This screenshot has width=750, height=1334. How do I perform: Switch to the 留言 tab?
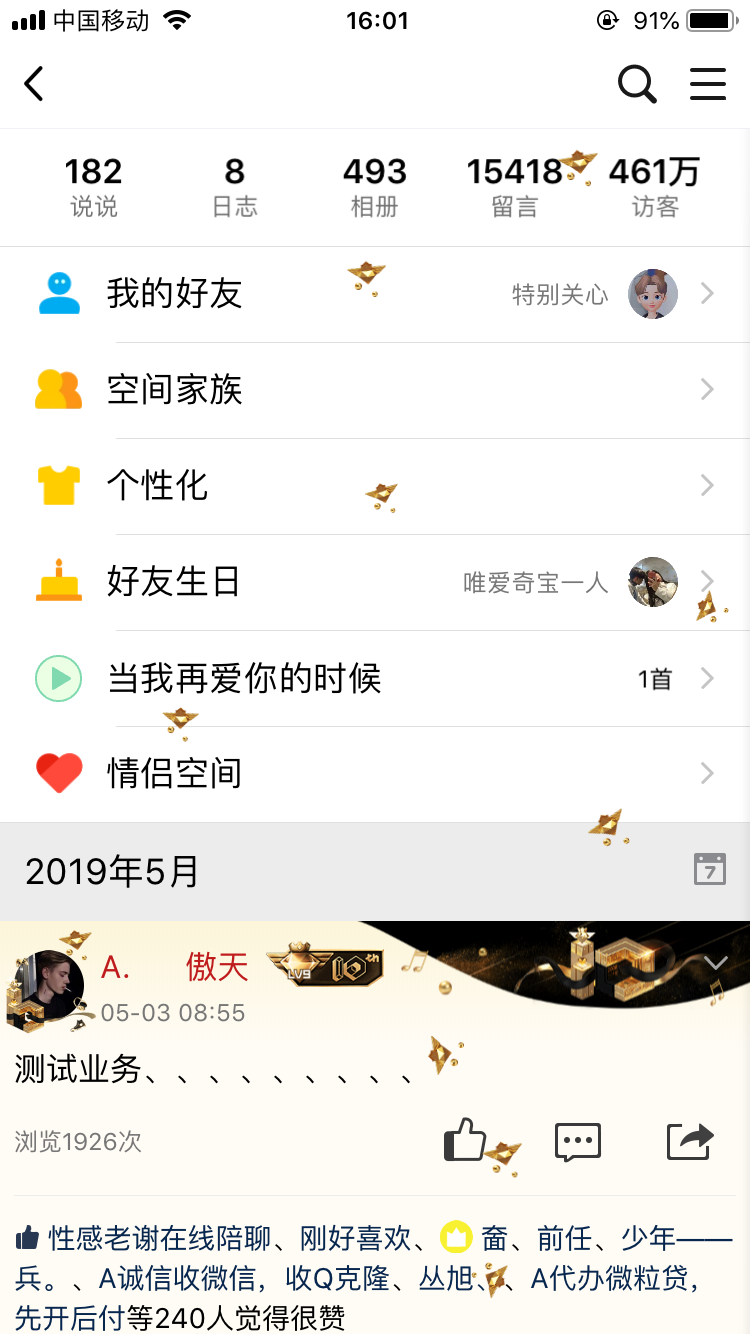tap(514, 186)
